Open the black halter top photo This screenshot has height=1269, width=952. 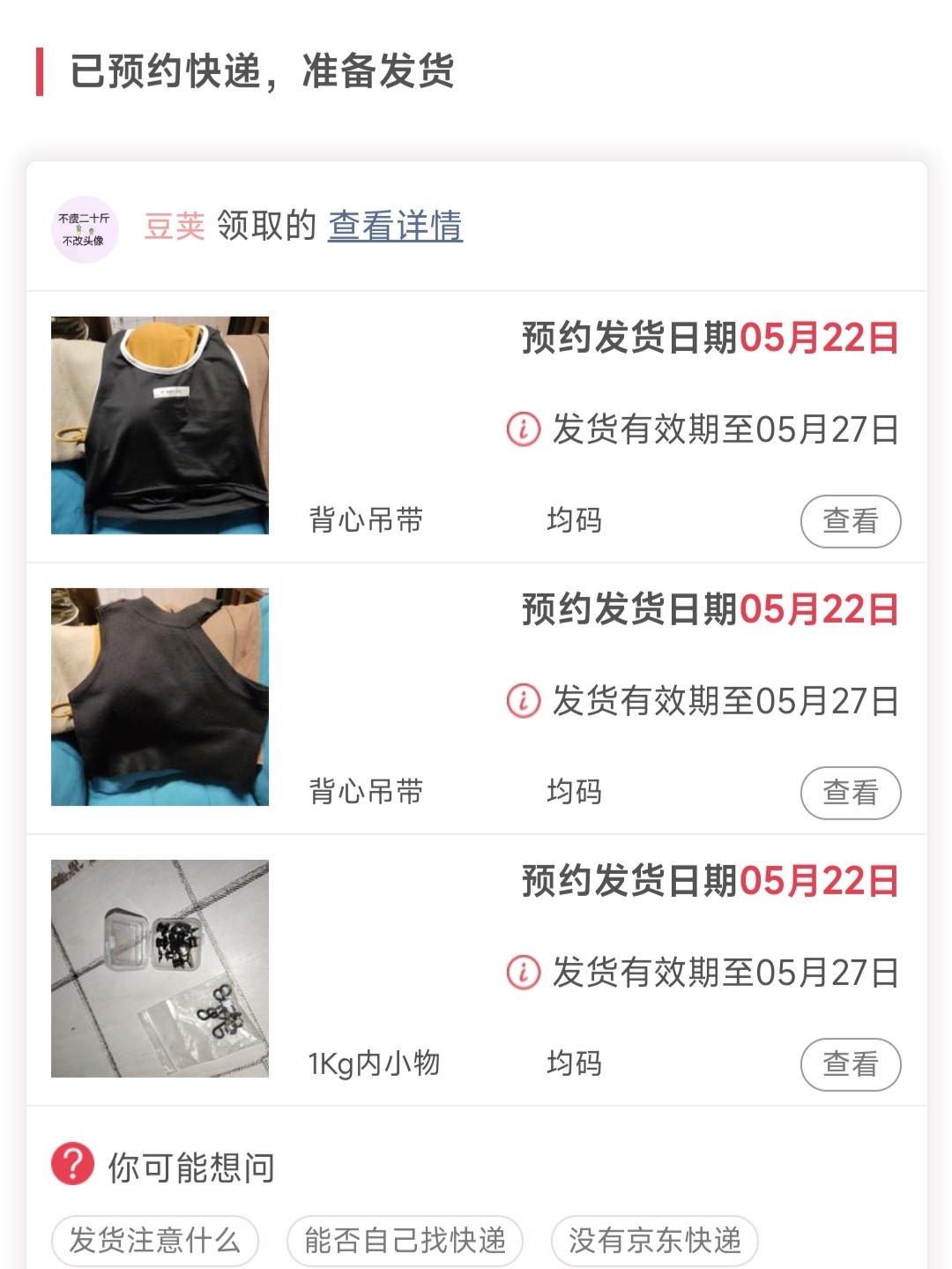click(160, 697)
